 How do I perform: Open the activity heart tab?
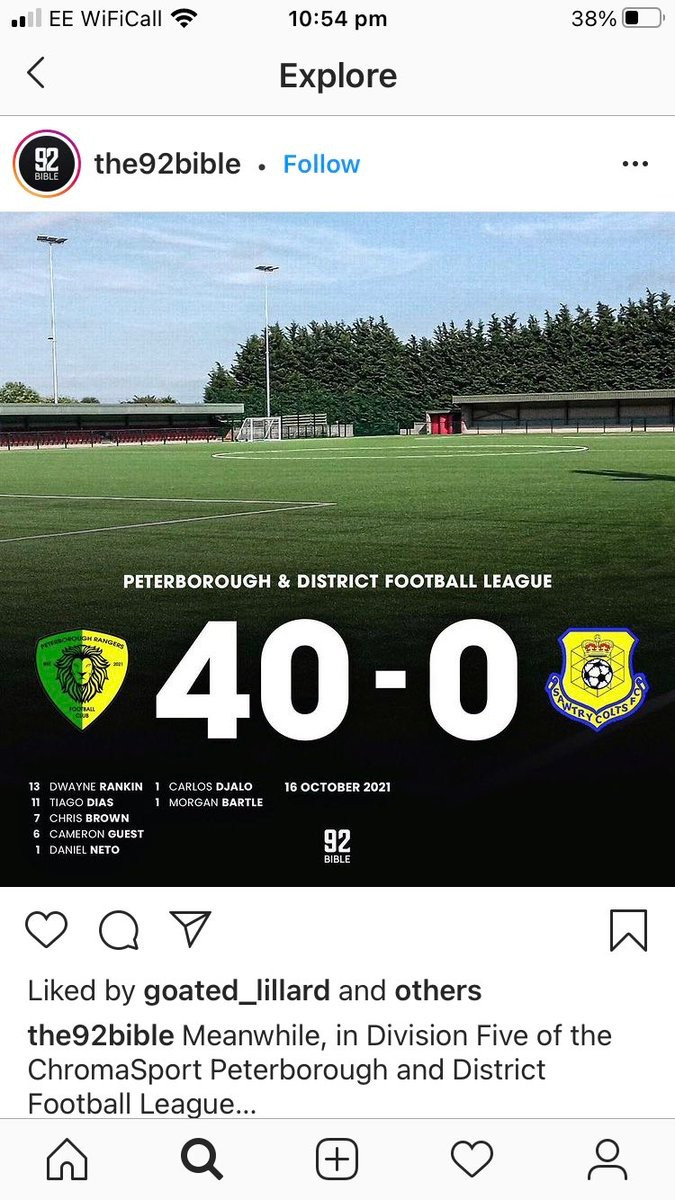point(472,1160)
